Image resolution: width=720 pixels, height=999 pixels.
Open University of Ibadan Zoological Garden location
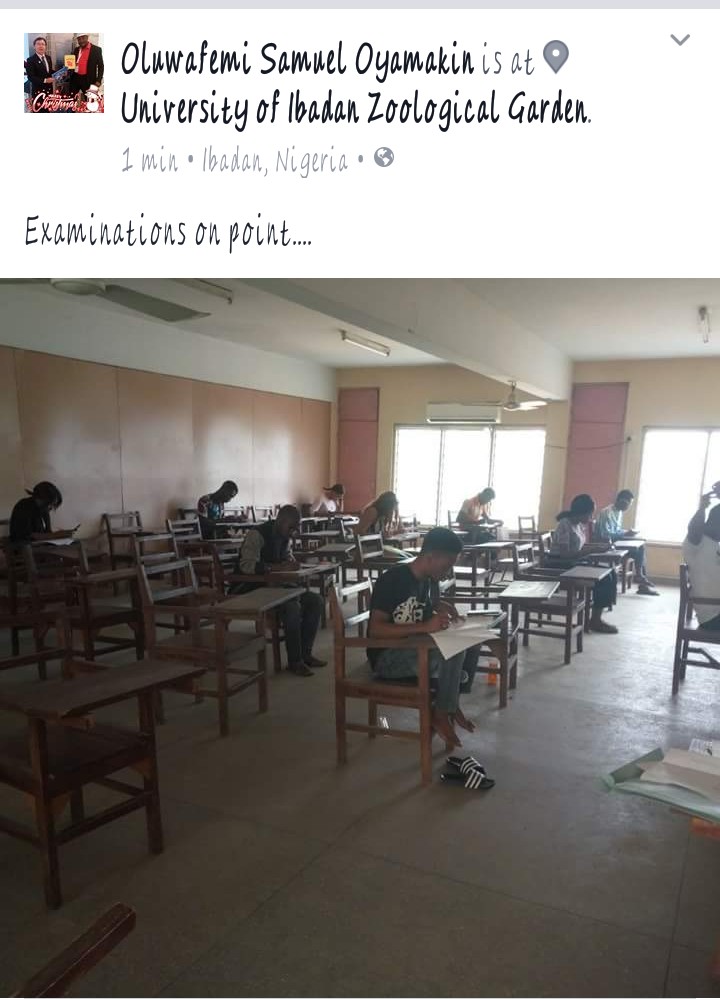coord(354,109)
